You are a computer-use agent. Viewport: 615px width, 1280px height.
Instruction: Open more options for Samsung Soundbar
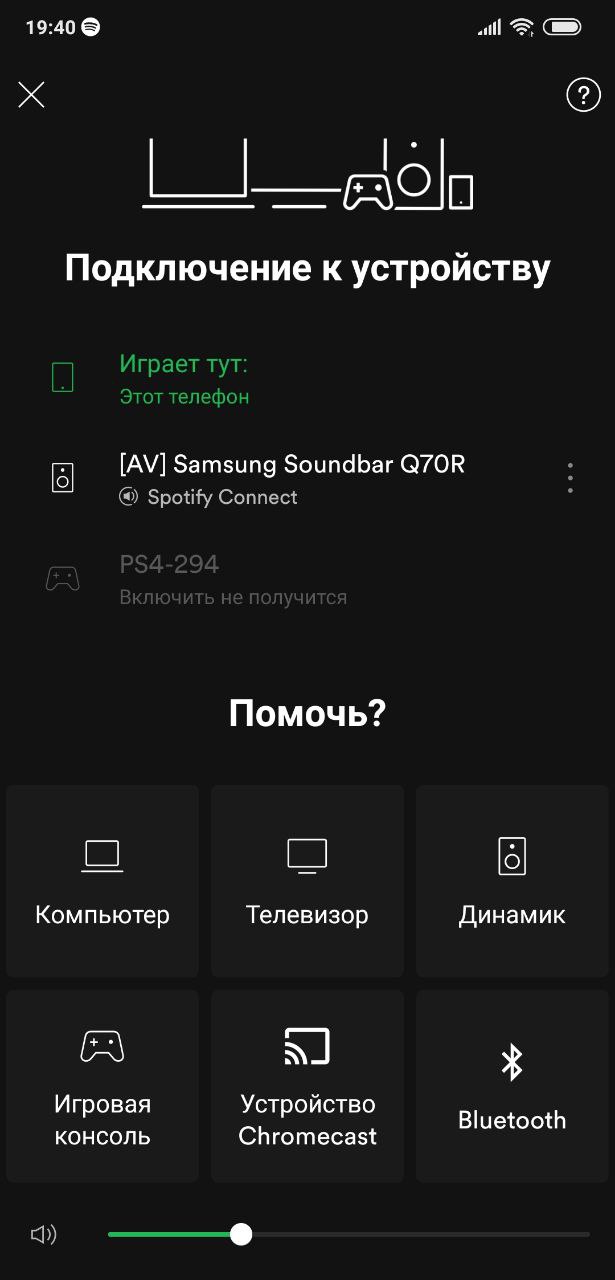point(570,478)
